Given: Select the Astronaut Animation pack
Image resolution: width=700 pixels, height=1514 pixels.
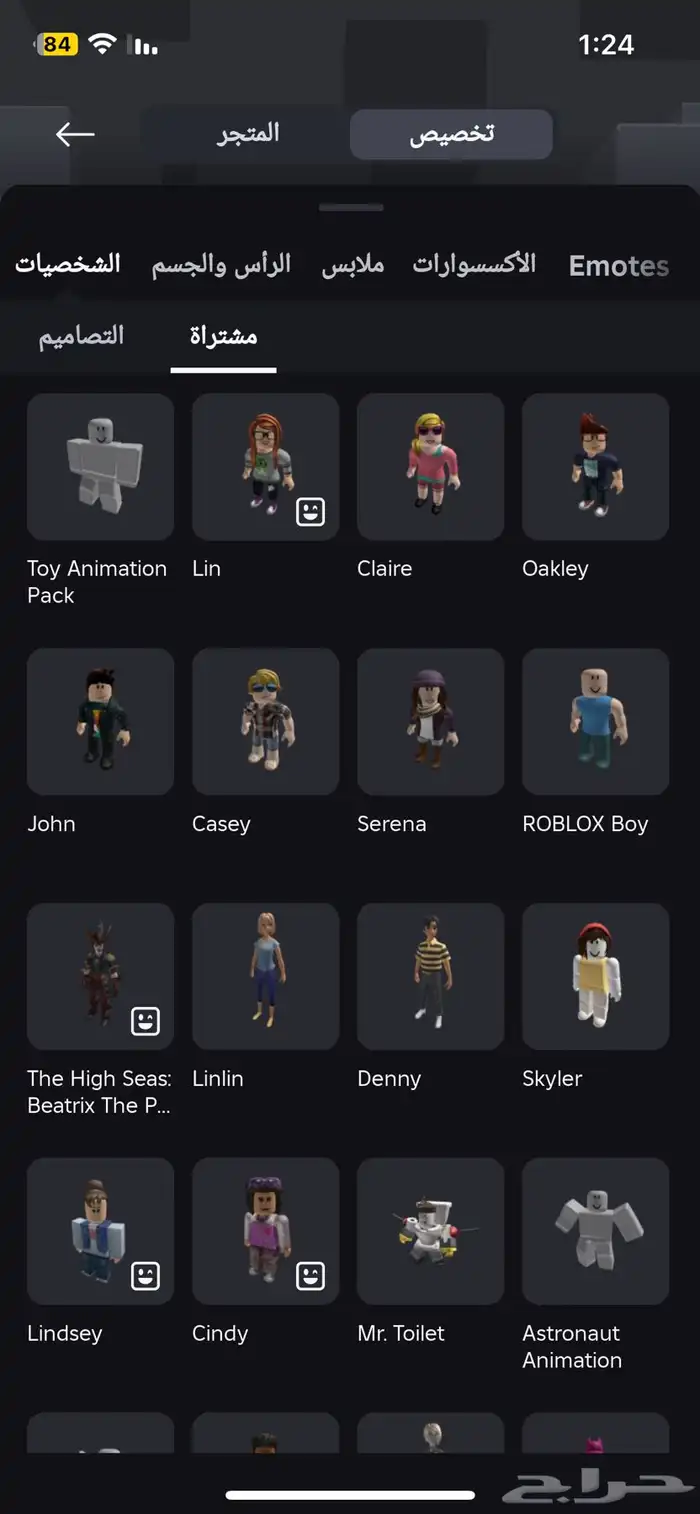Looking at the screenshot, I should pyautogui.click(x=595, y=1231).
